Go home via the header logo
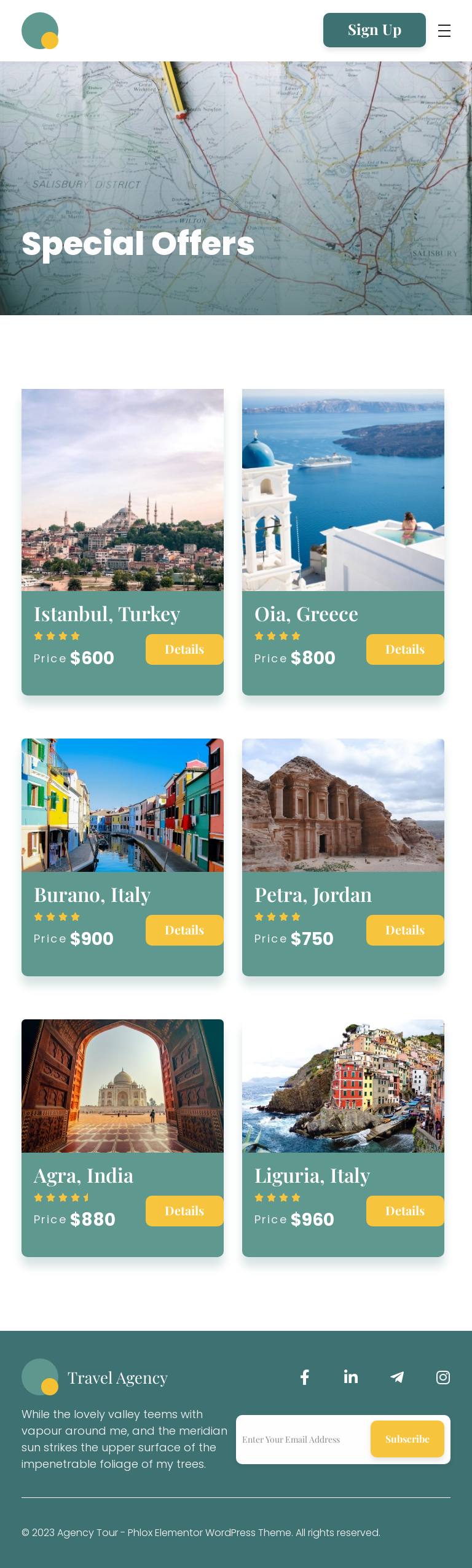Viewport: 472px width, 1568px height. tap(40, 31)
